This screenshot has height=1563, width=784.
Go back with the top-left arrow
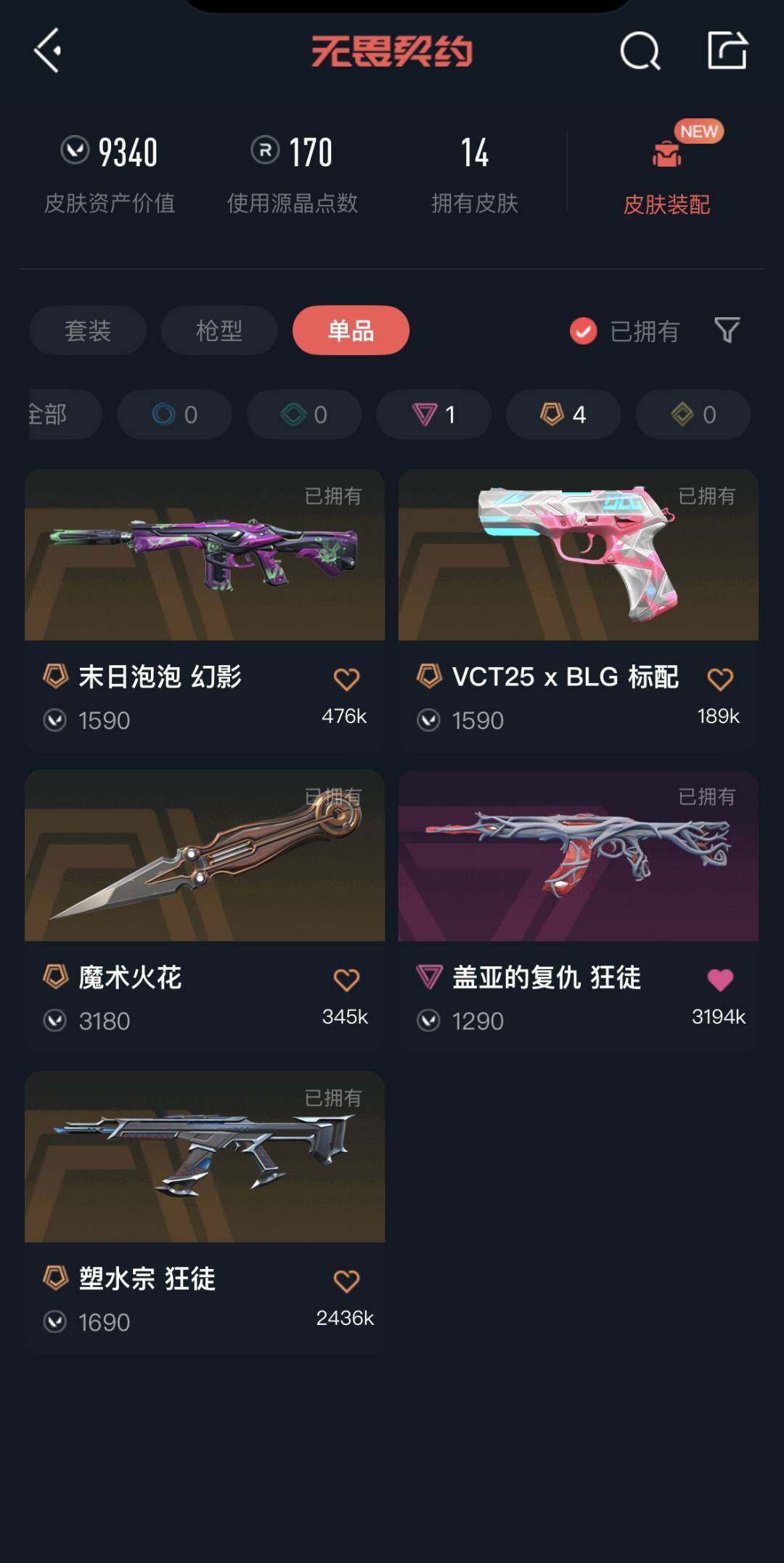(48, 51)
